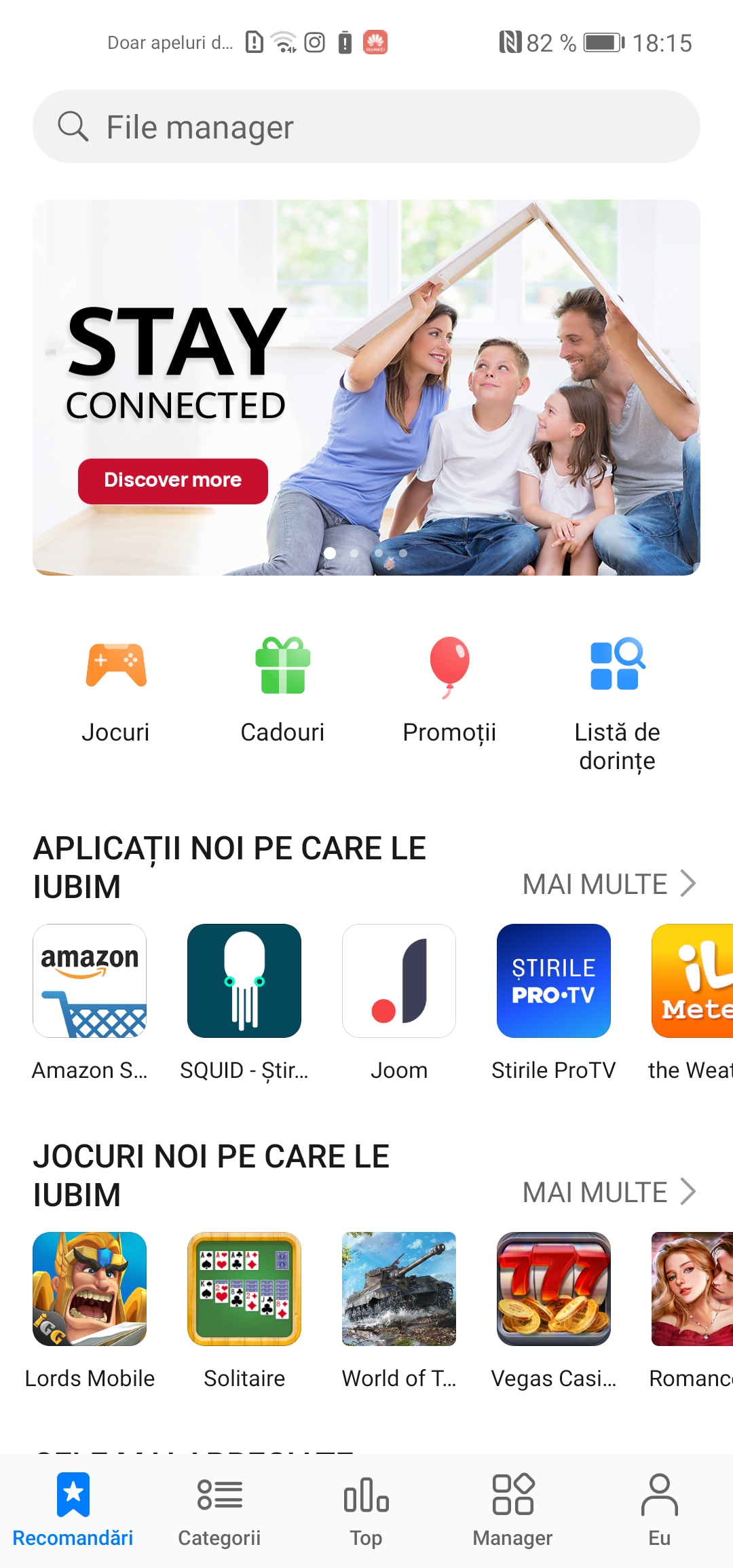Open the Joom app page
Viewport: 733px width, 1568px height.
399,981
